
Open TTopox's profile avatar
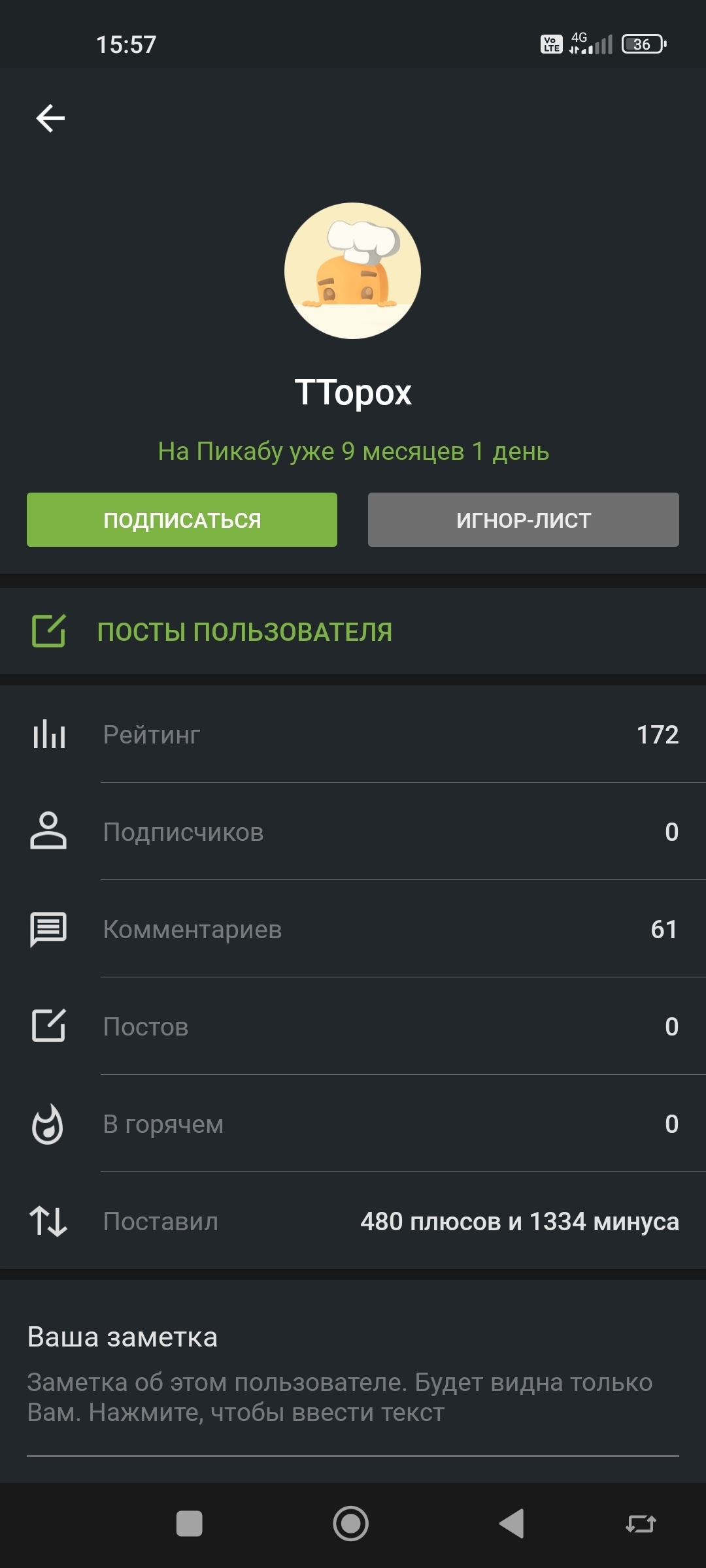coord(352,271)
